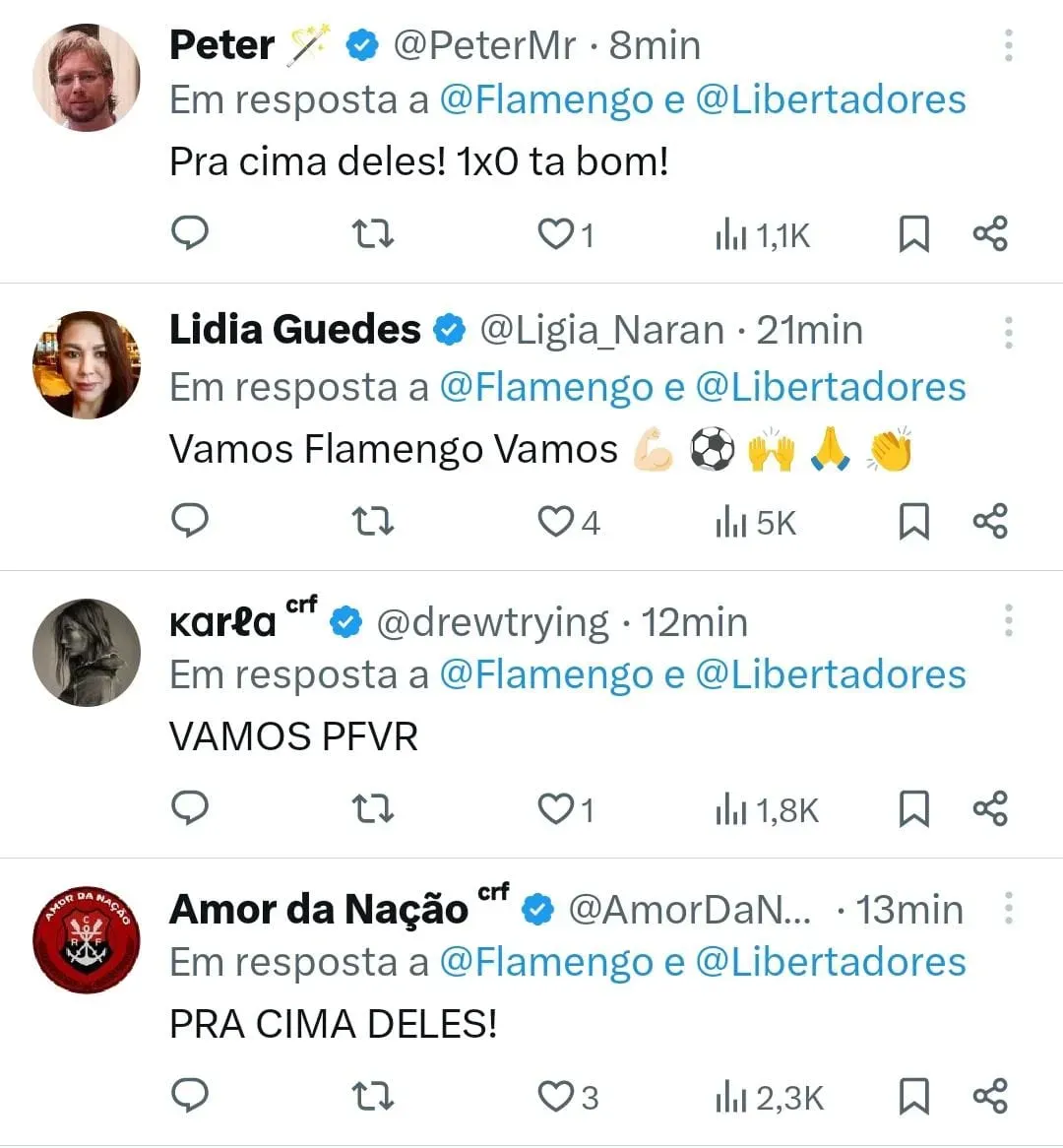The image size is (1063, 1148).
Task: Share Lidia Guedes' tweet
Action: point(990,522)
